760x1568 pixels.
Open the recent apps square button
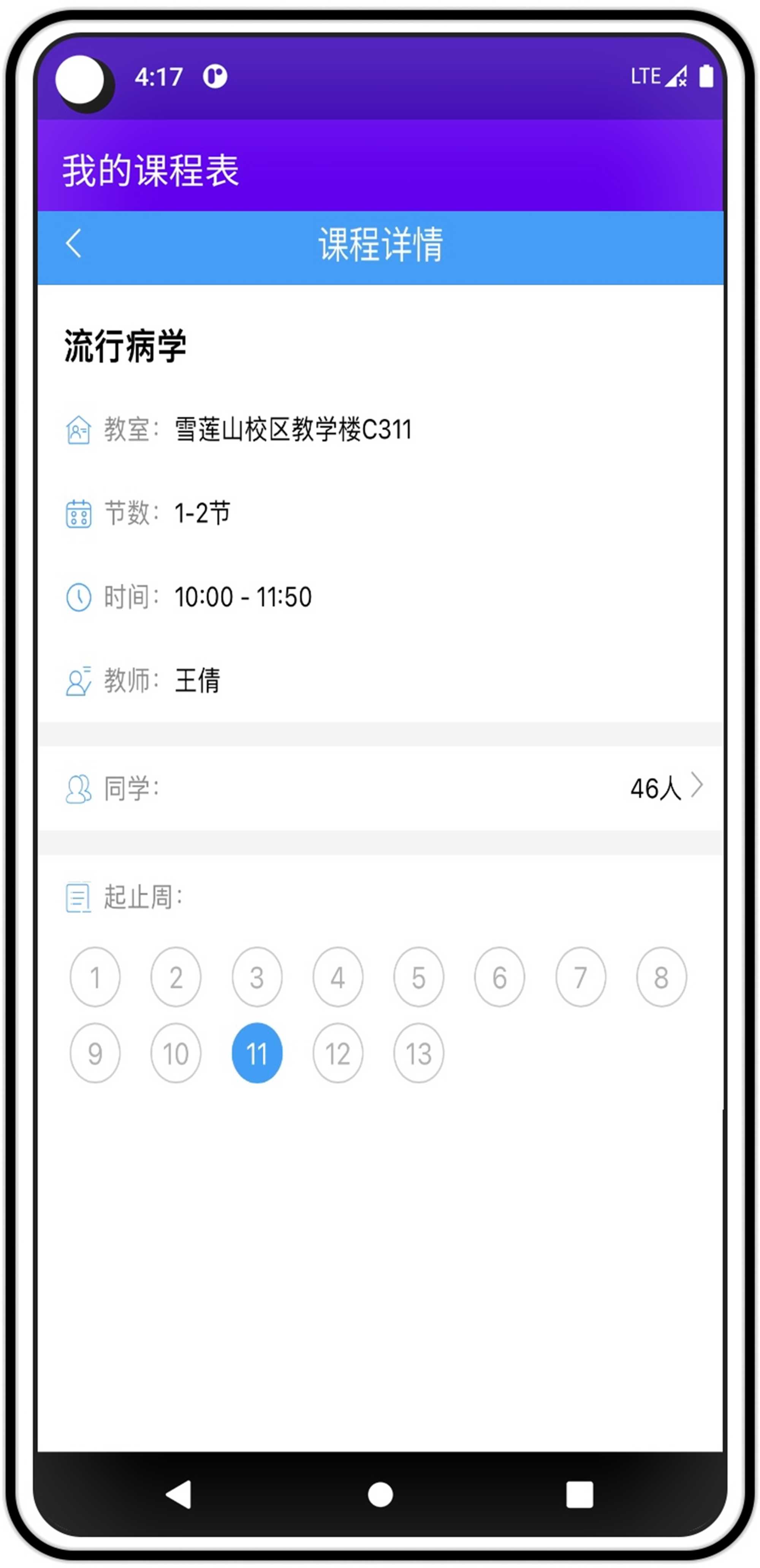(579, 1494)
